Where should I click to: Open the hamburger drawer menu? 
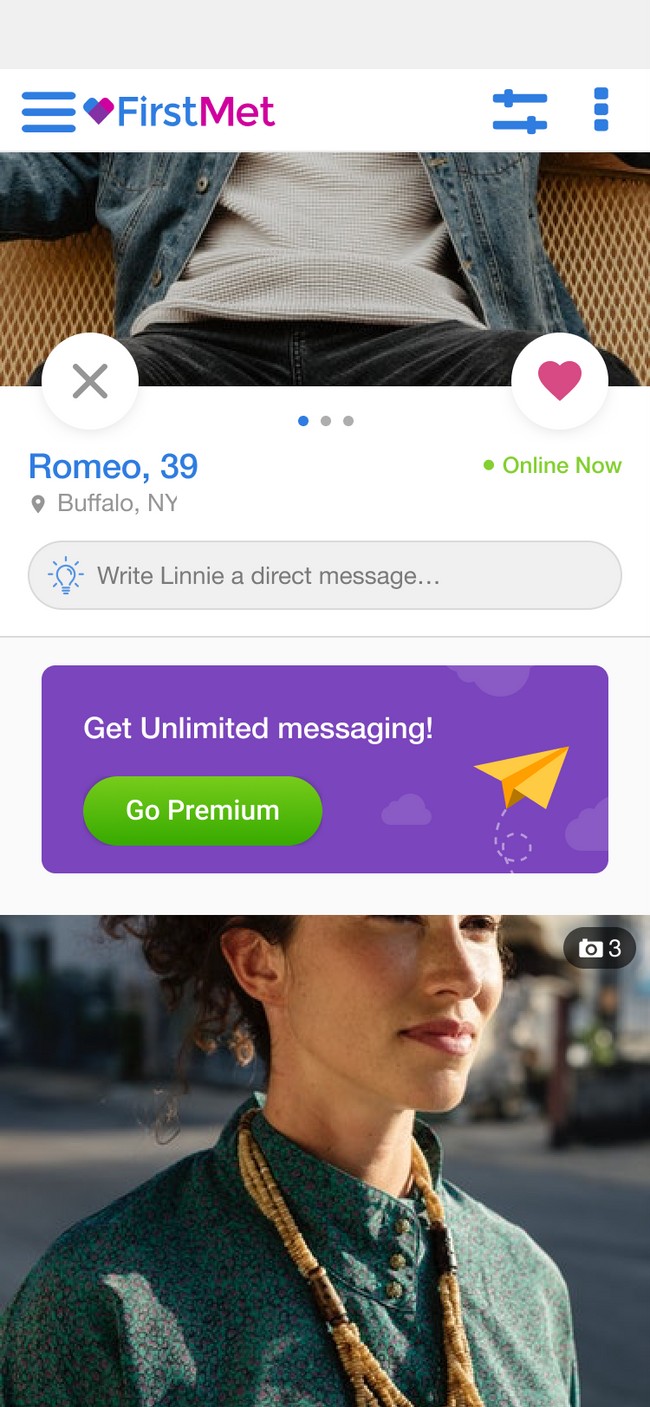click(x=48, y=111)
